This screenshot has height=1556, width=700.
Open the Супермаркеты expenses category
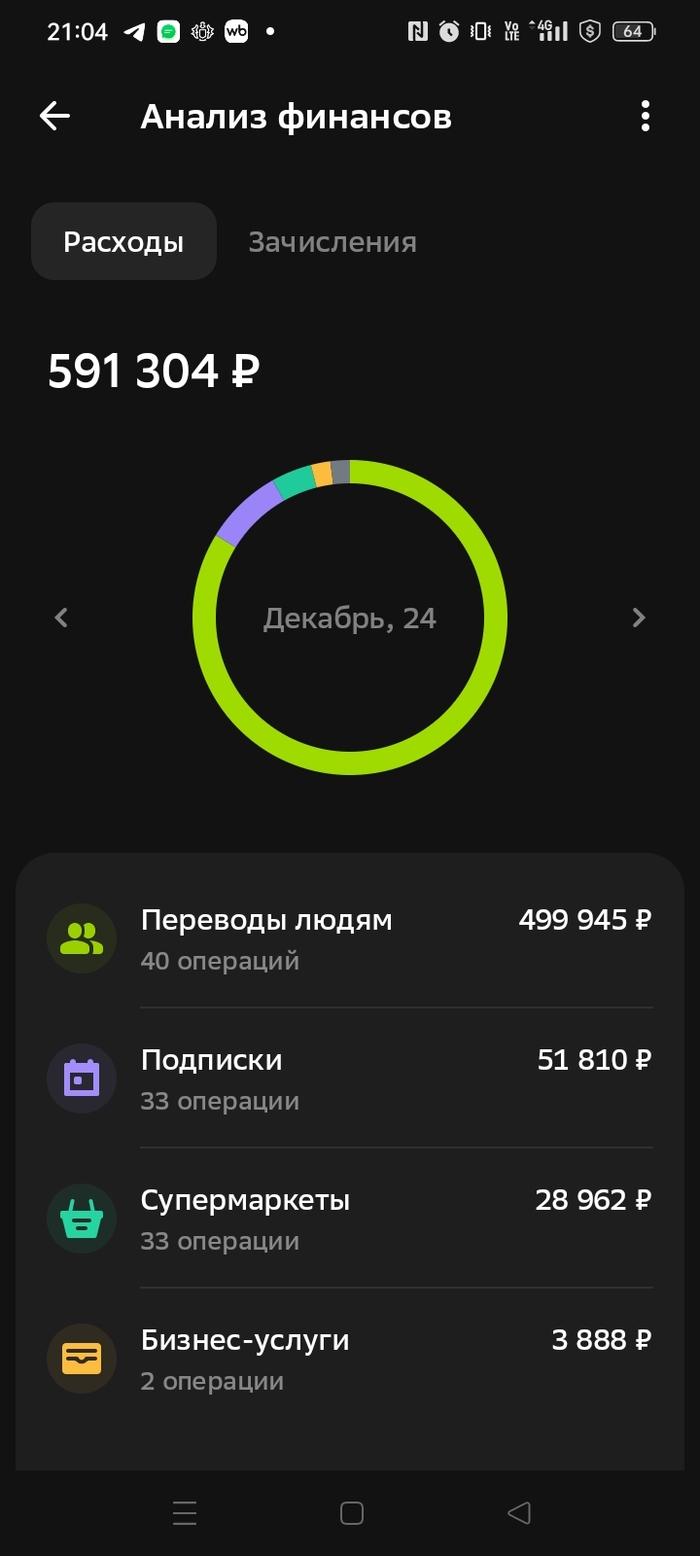click(x=350, y=1218)
